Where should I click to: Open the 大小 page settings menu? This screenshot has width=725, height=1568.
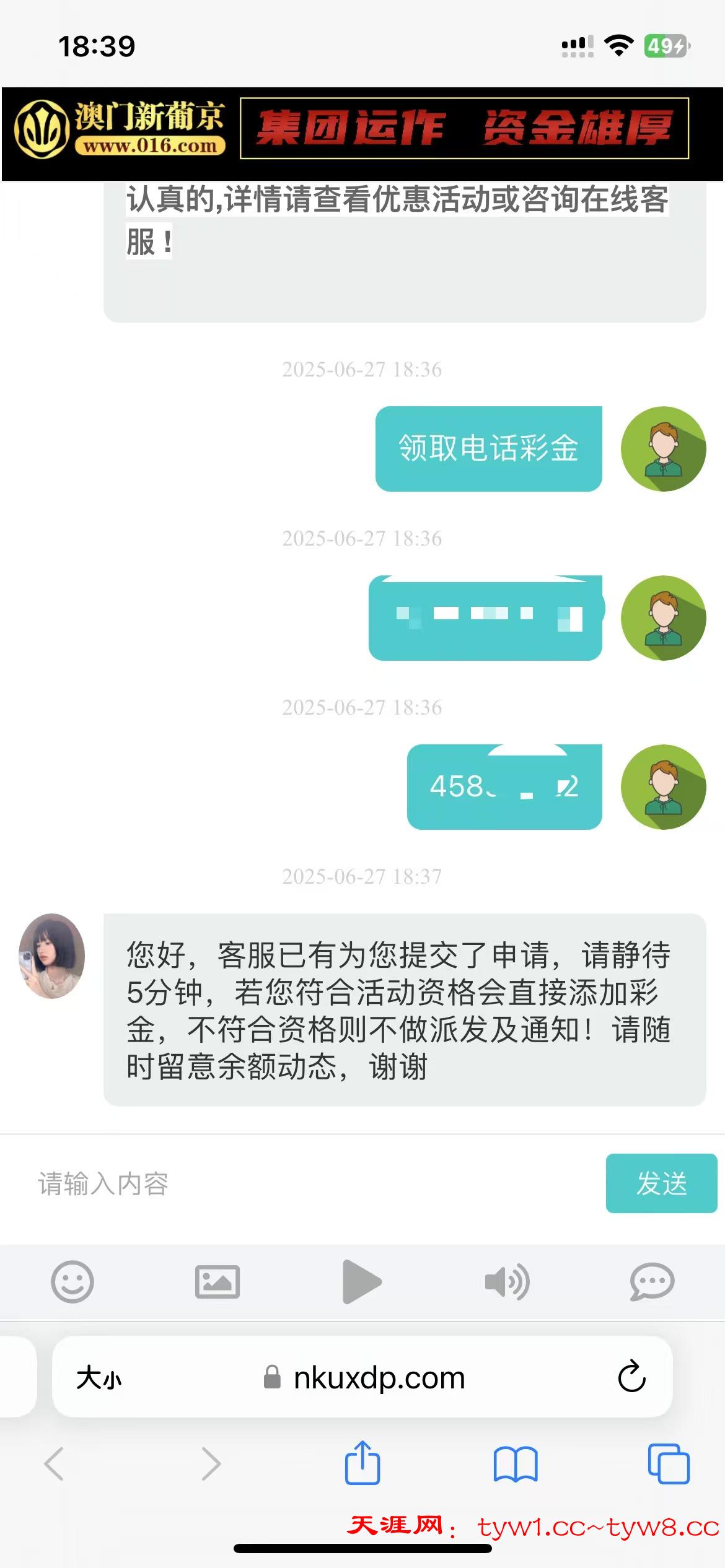point(99,1378)
